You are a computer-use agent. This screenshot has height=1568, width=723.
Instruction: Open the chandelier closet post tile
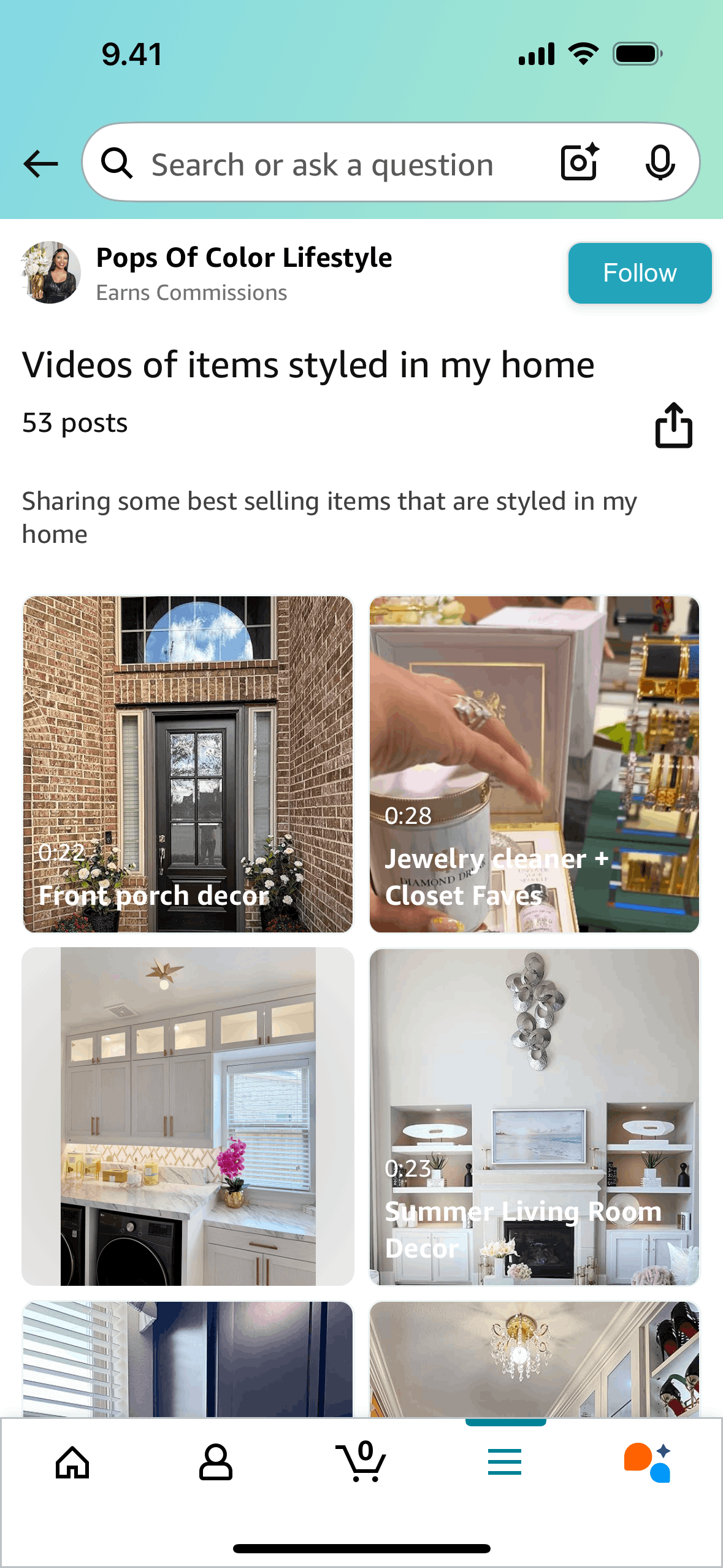[534, 1358]
